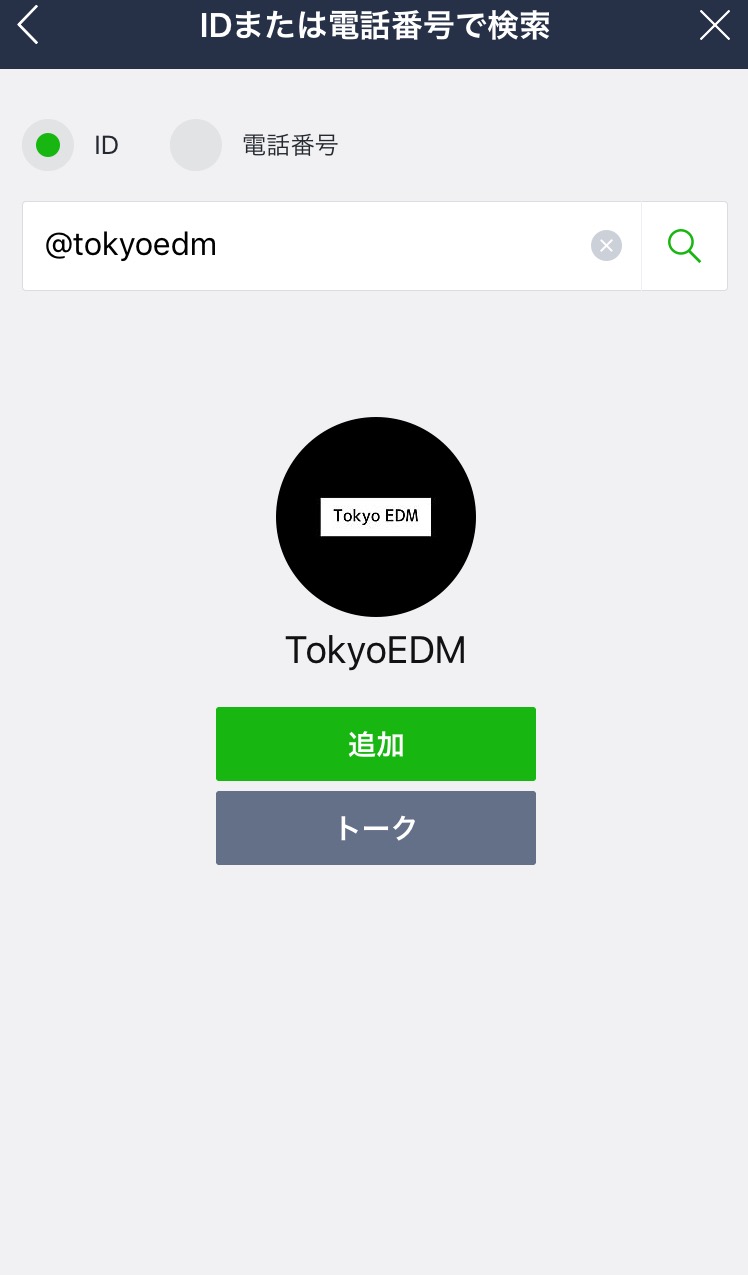Add TokyoEDM with the 追加 button

[376, 744]
